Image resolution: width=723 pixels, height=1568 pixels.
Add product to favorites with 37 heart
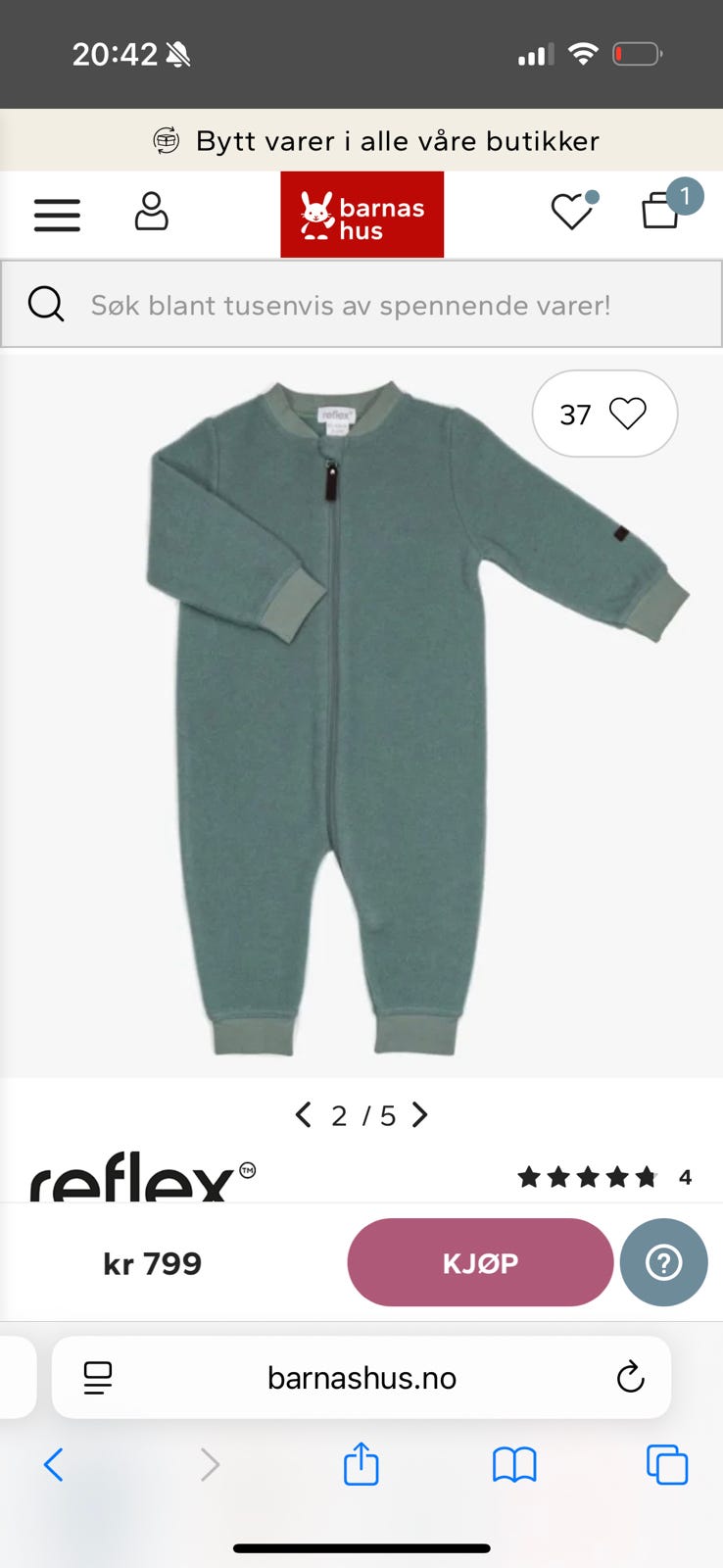[x=604, y=414]
